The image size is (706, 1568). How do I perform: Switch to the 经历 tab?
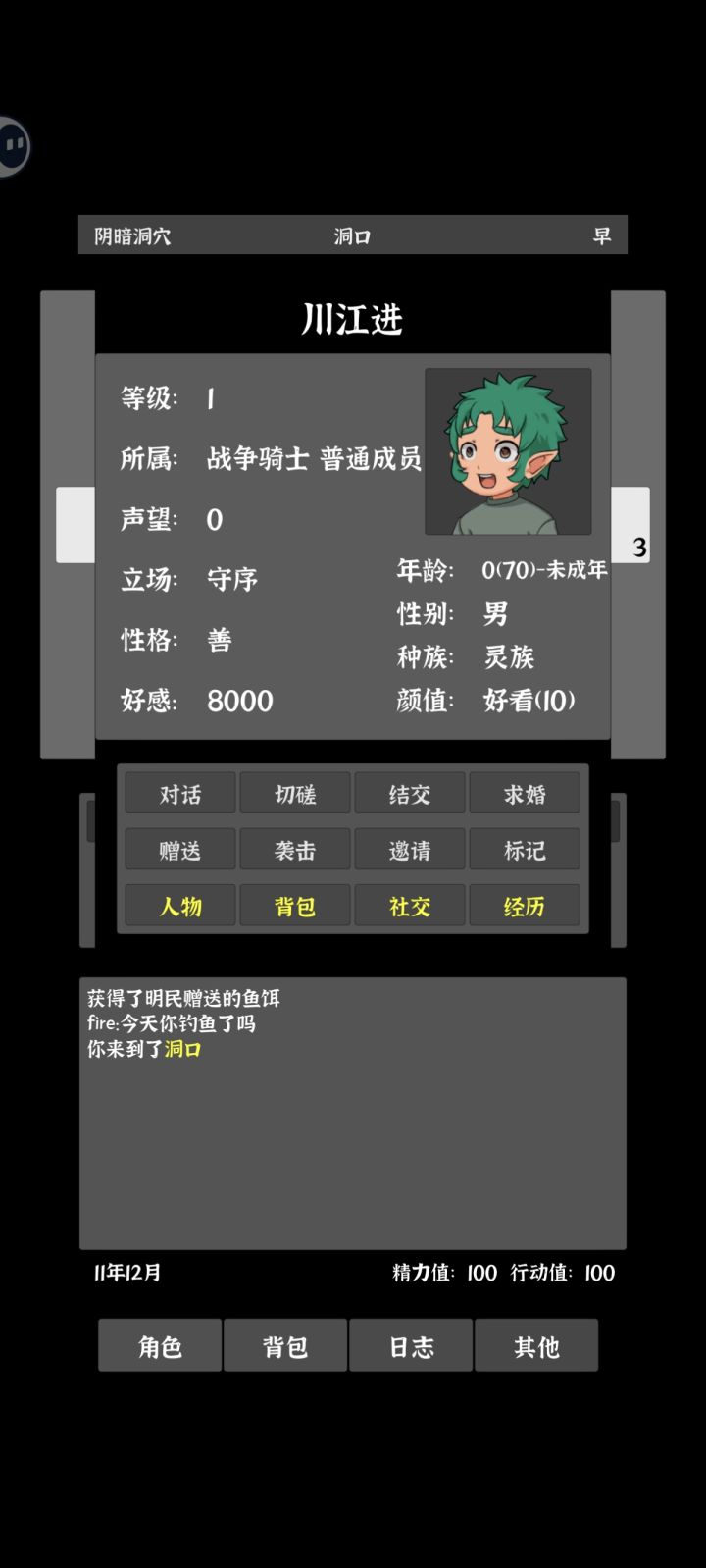(x=525, y=906)
